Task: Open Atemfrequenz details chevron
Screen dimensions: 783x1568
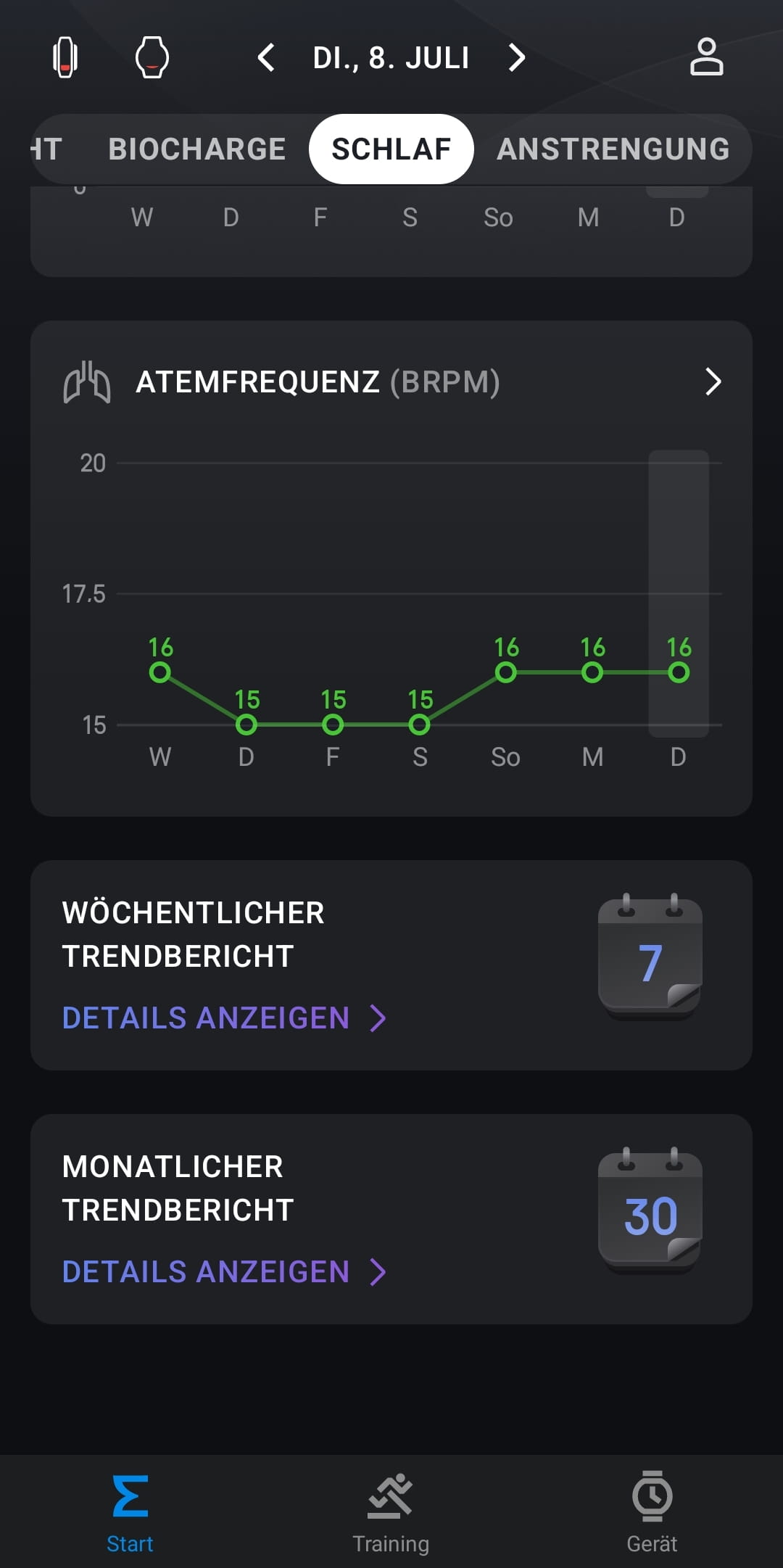Action: [x=713, y=381]
